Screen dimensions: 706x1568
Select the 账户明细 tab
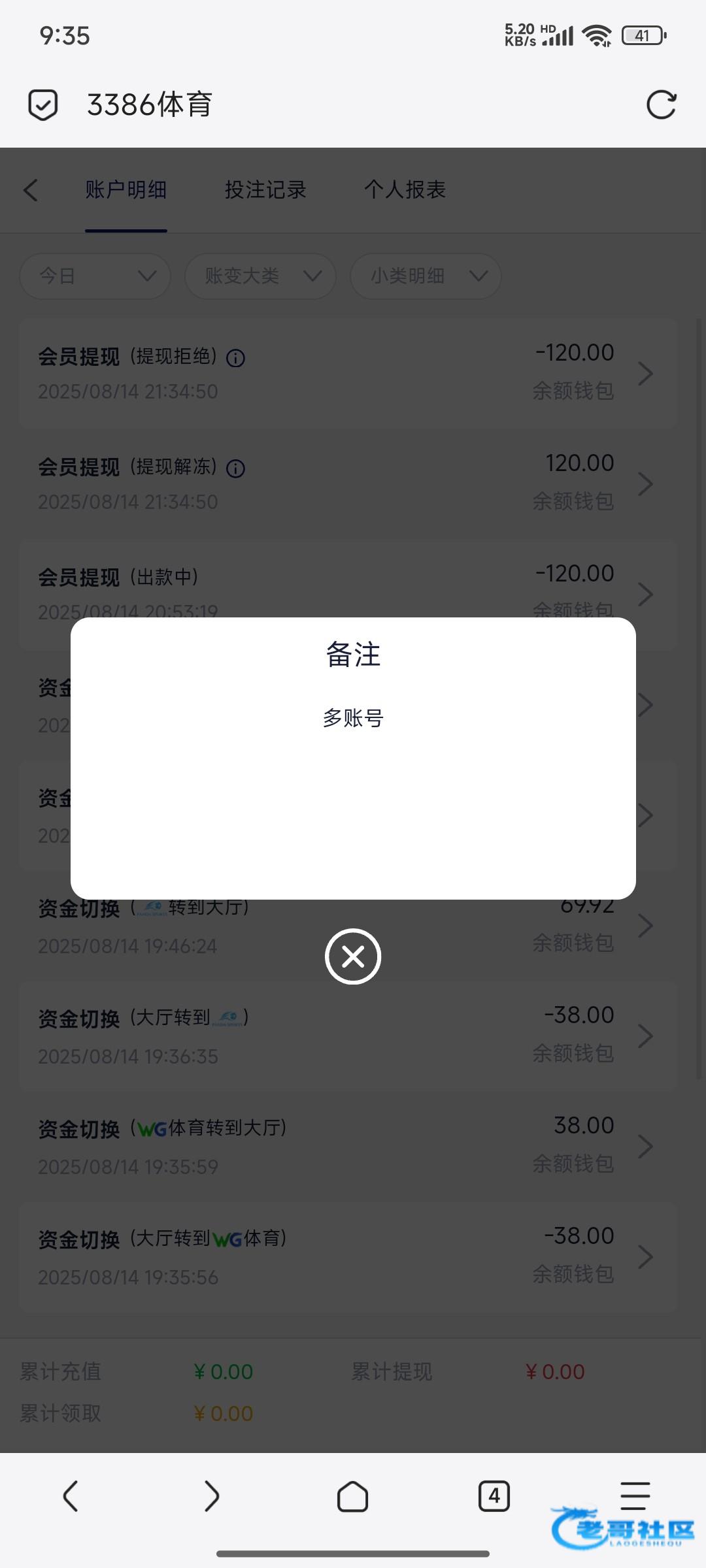(x=126, y=190)
